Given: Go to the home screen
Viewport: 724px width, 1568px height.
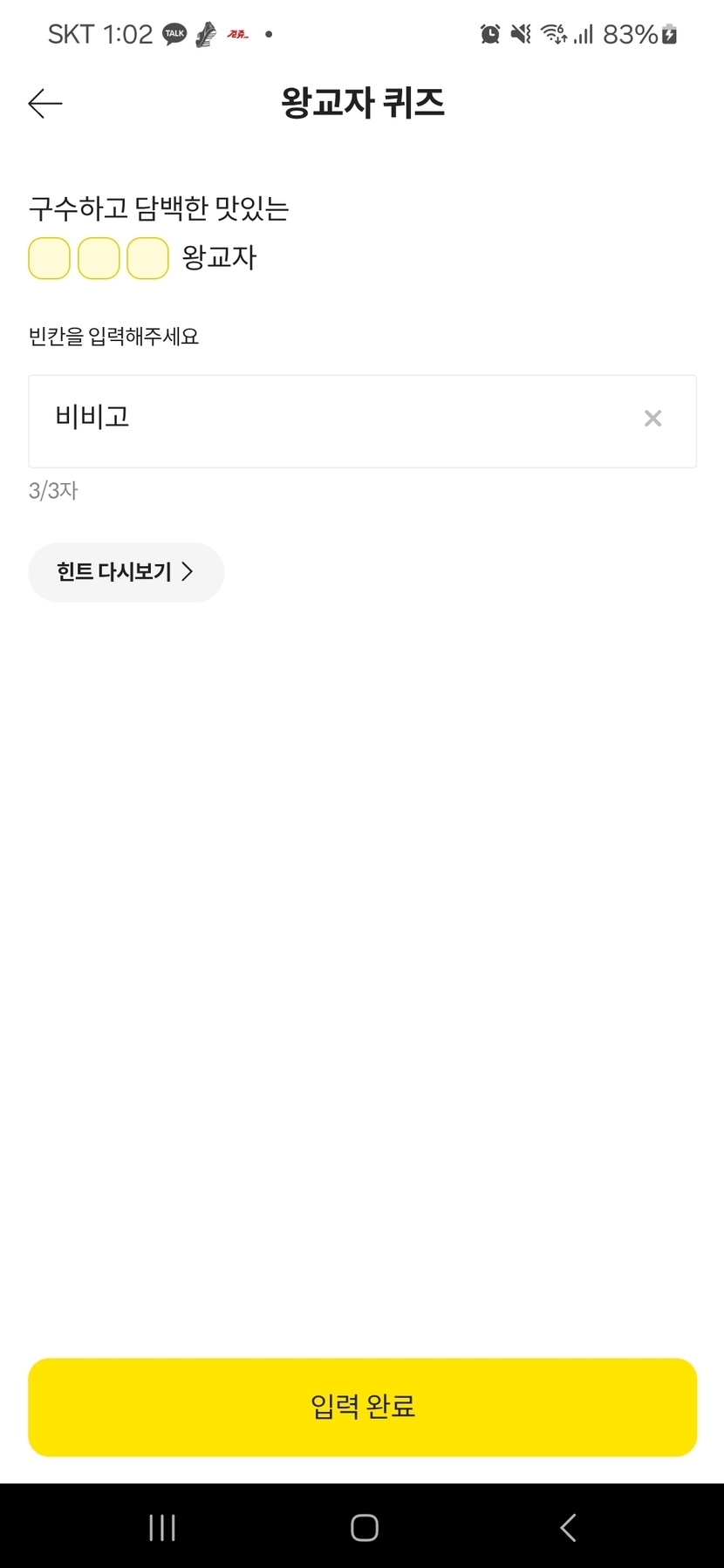Looking at the screenshot, I should click(364, 1527).
